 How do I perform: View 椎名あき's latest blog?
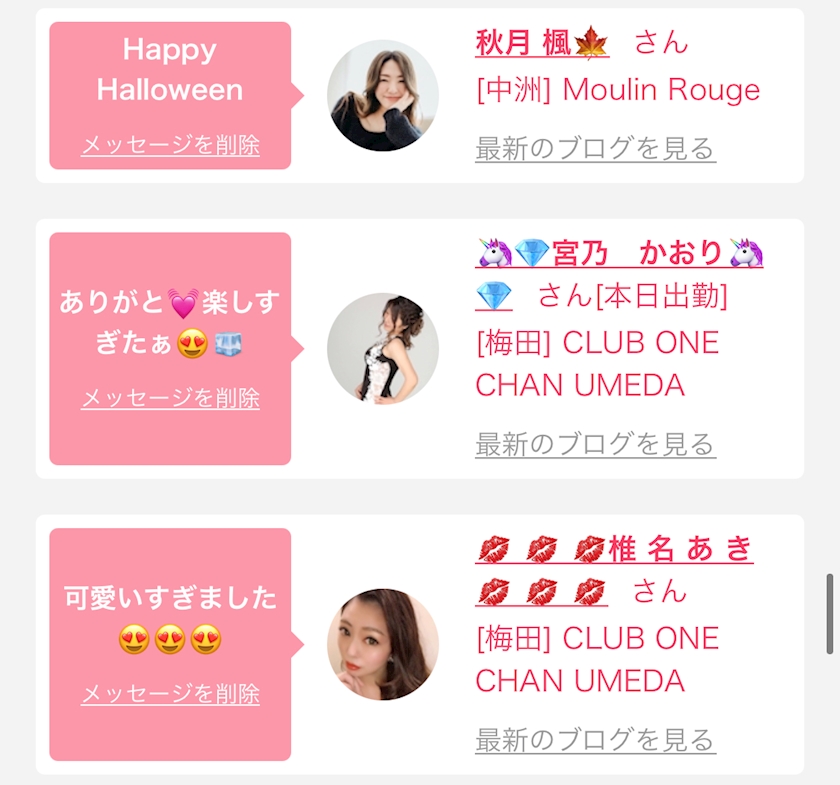point(595,740)
